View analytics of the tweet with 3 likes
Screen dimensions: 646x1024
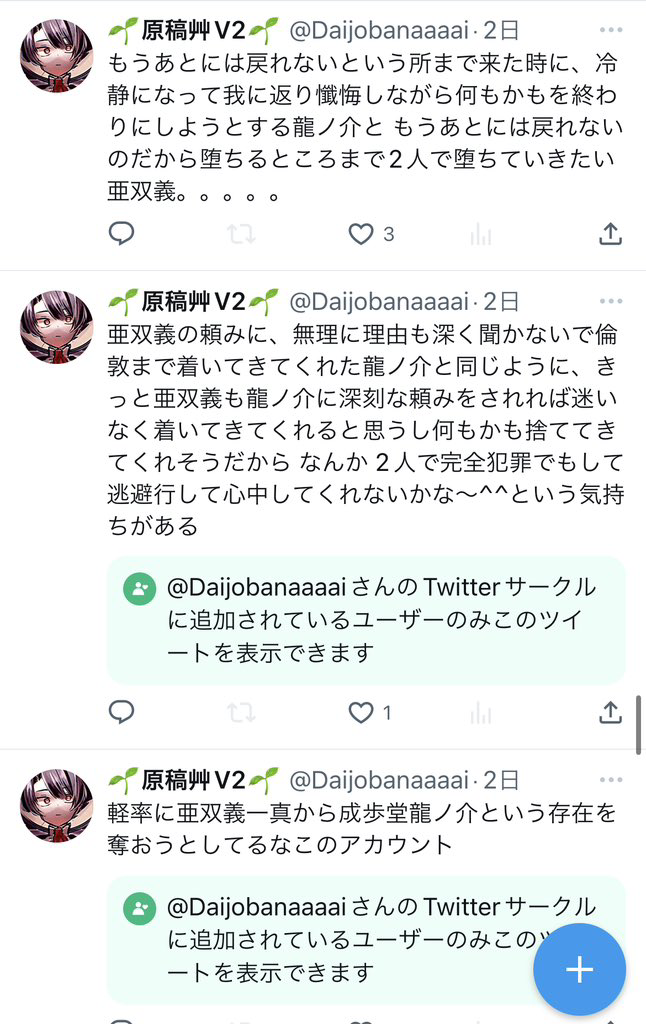[x=481, y=234]
